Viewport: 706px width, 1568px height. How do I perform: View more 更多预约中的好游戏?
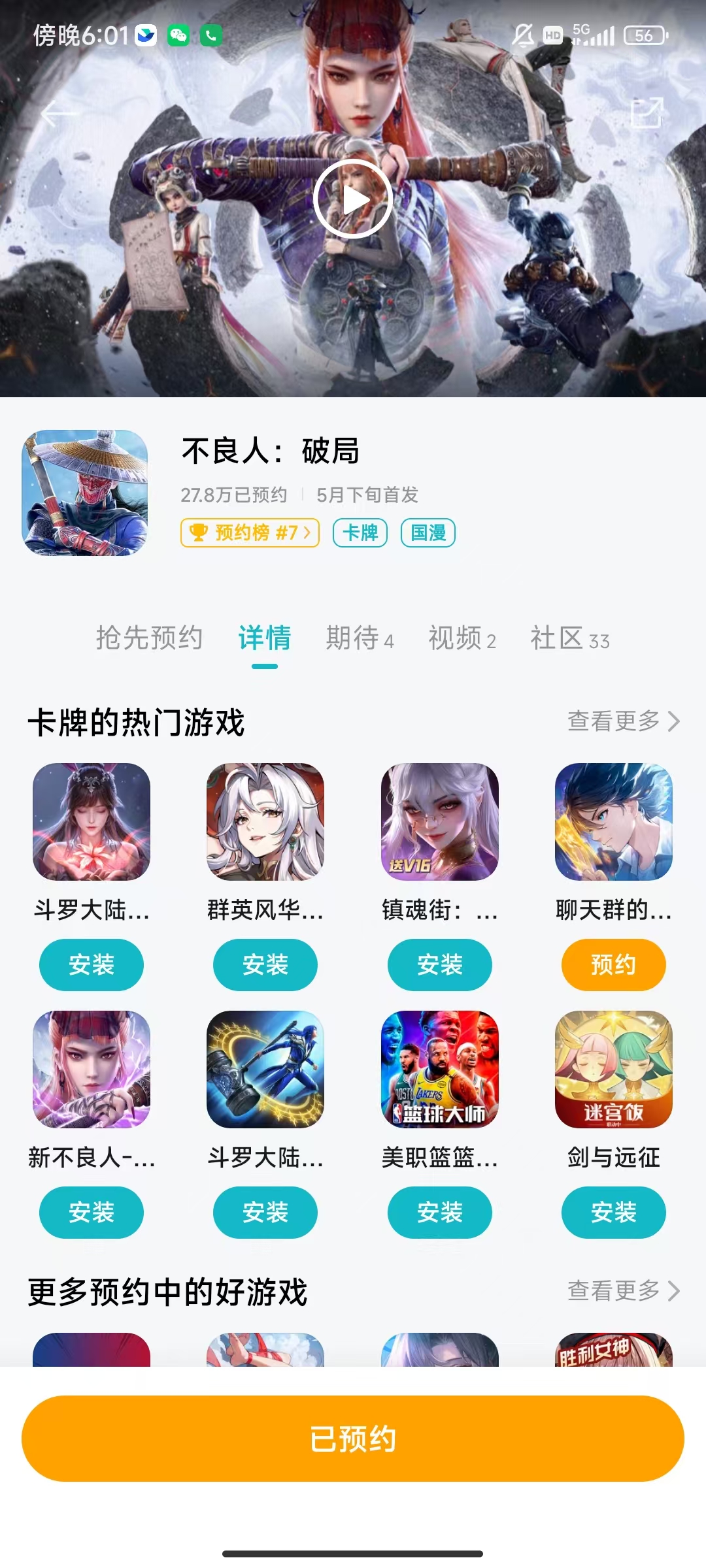click(623, 1291)
